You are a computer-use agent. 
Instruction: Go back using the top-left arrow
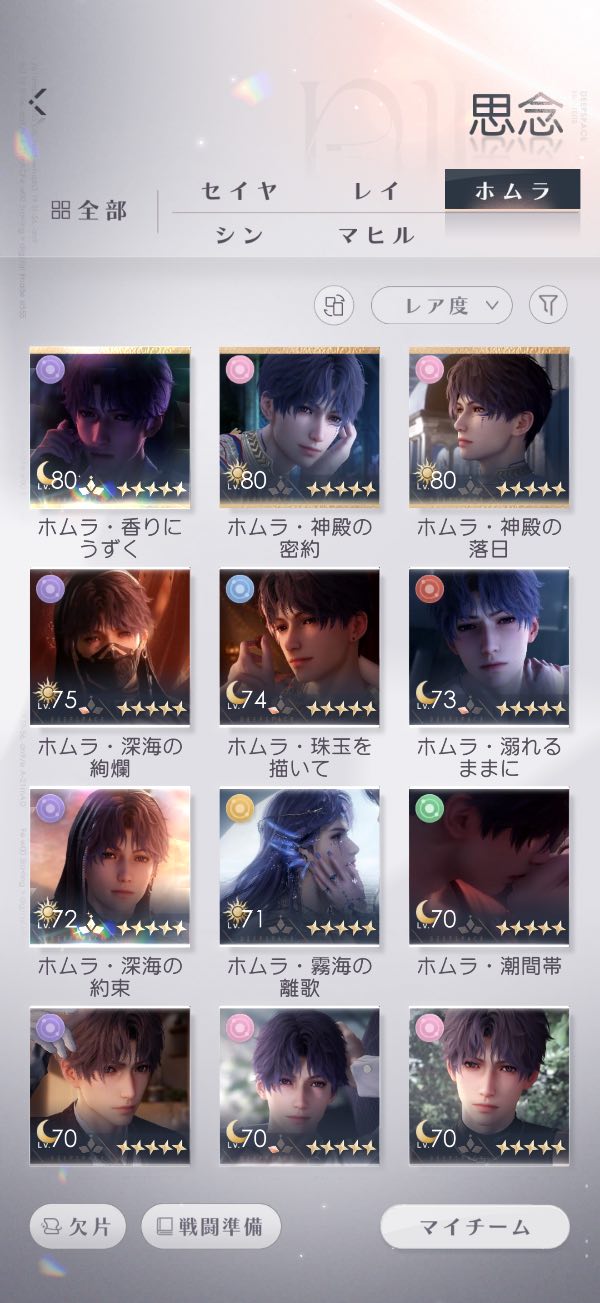point(38,102)
